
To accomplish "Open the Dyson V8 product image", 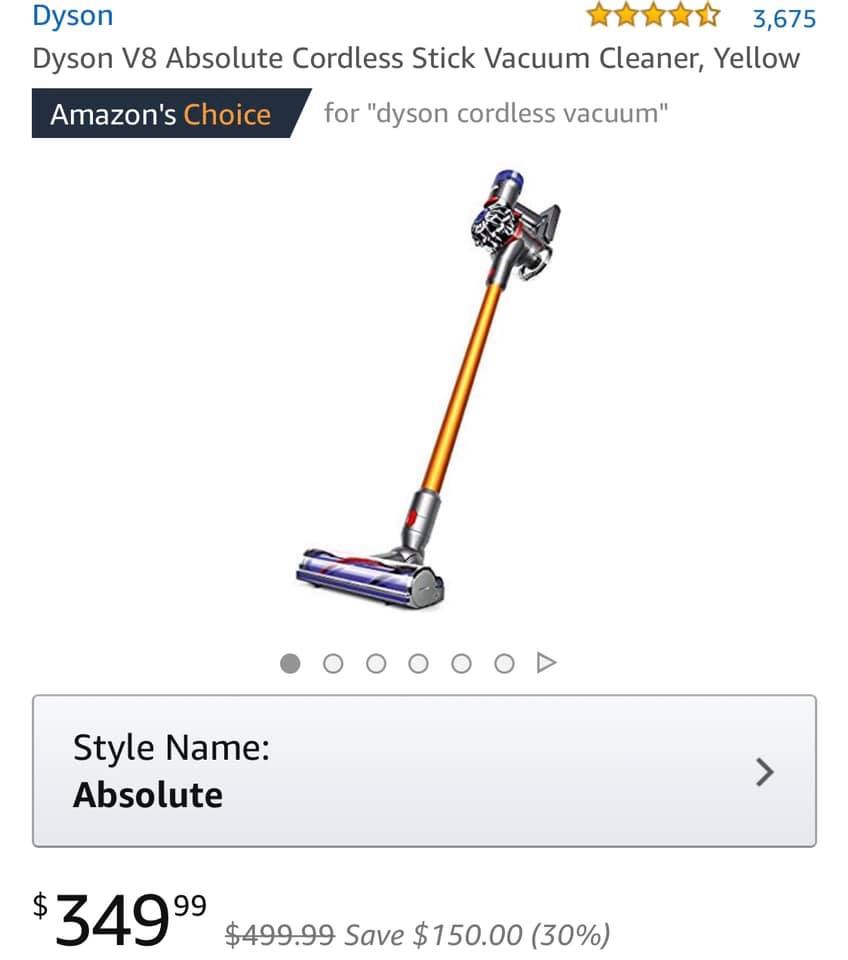I will click(x=428, y=390).
